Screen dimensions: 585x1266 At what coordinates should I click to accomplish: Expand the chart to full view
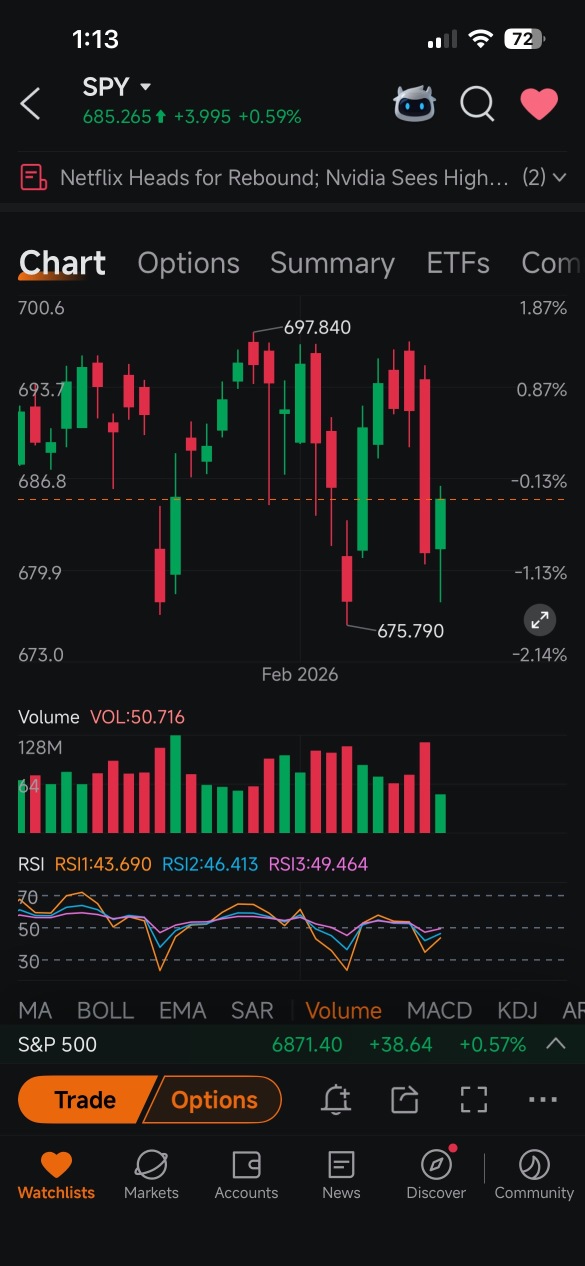(x=540, y=620)
